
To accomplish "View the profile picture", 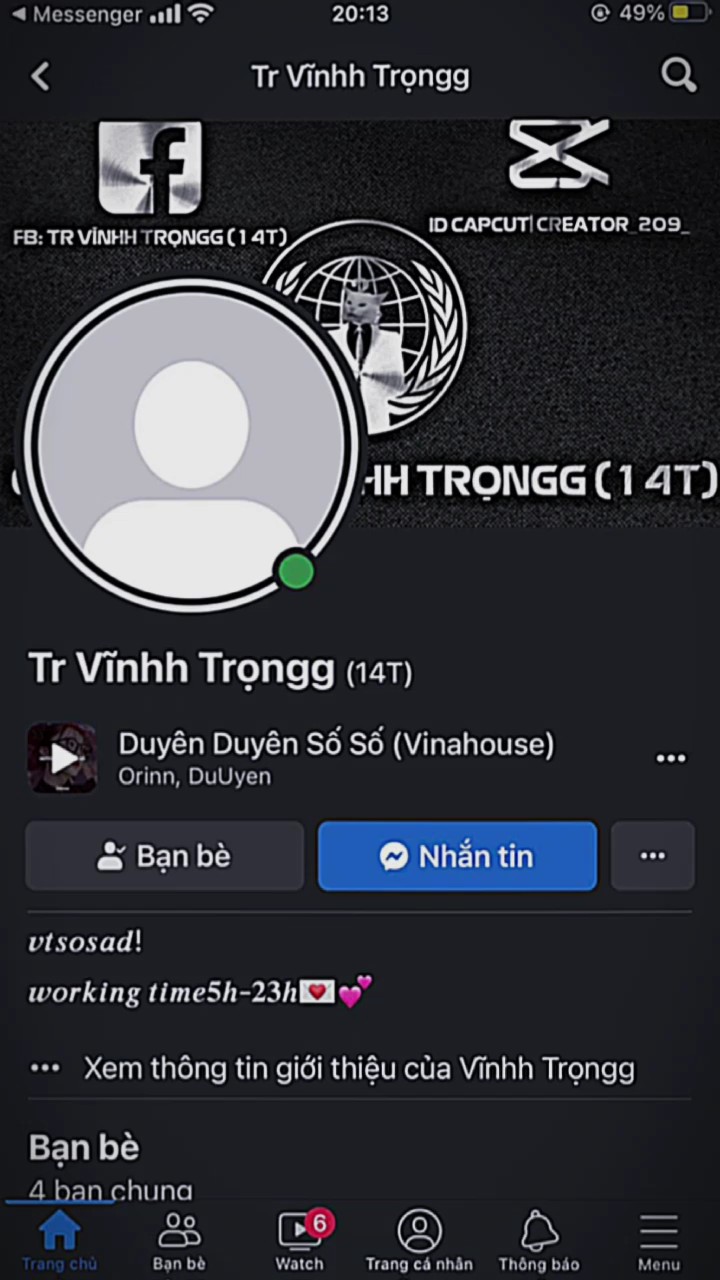I will (191, 445).
